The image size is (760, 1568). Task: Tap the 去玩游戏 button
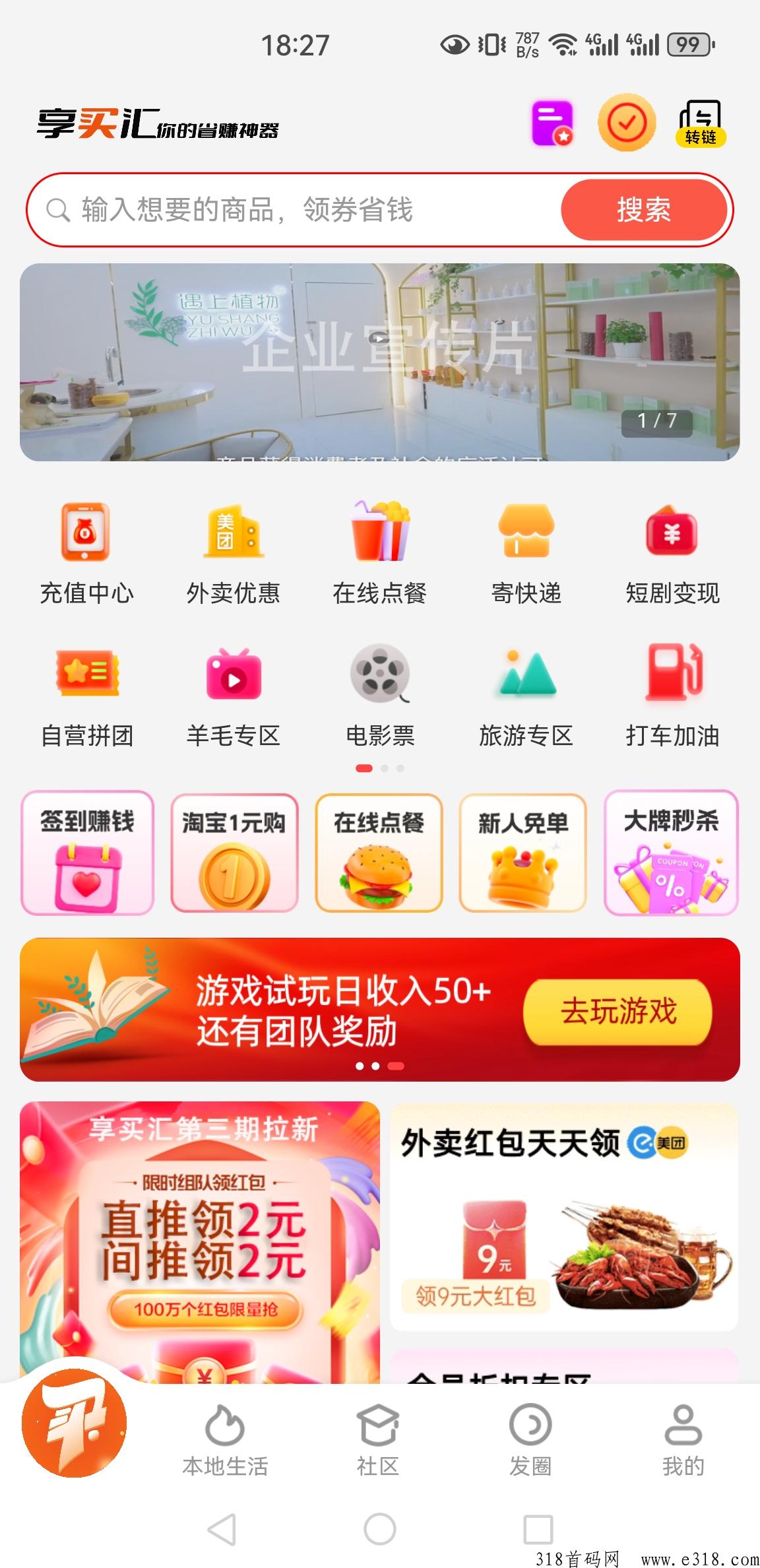(x=617, y=1012)
